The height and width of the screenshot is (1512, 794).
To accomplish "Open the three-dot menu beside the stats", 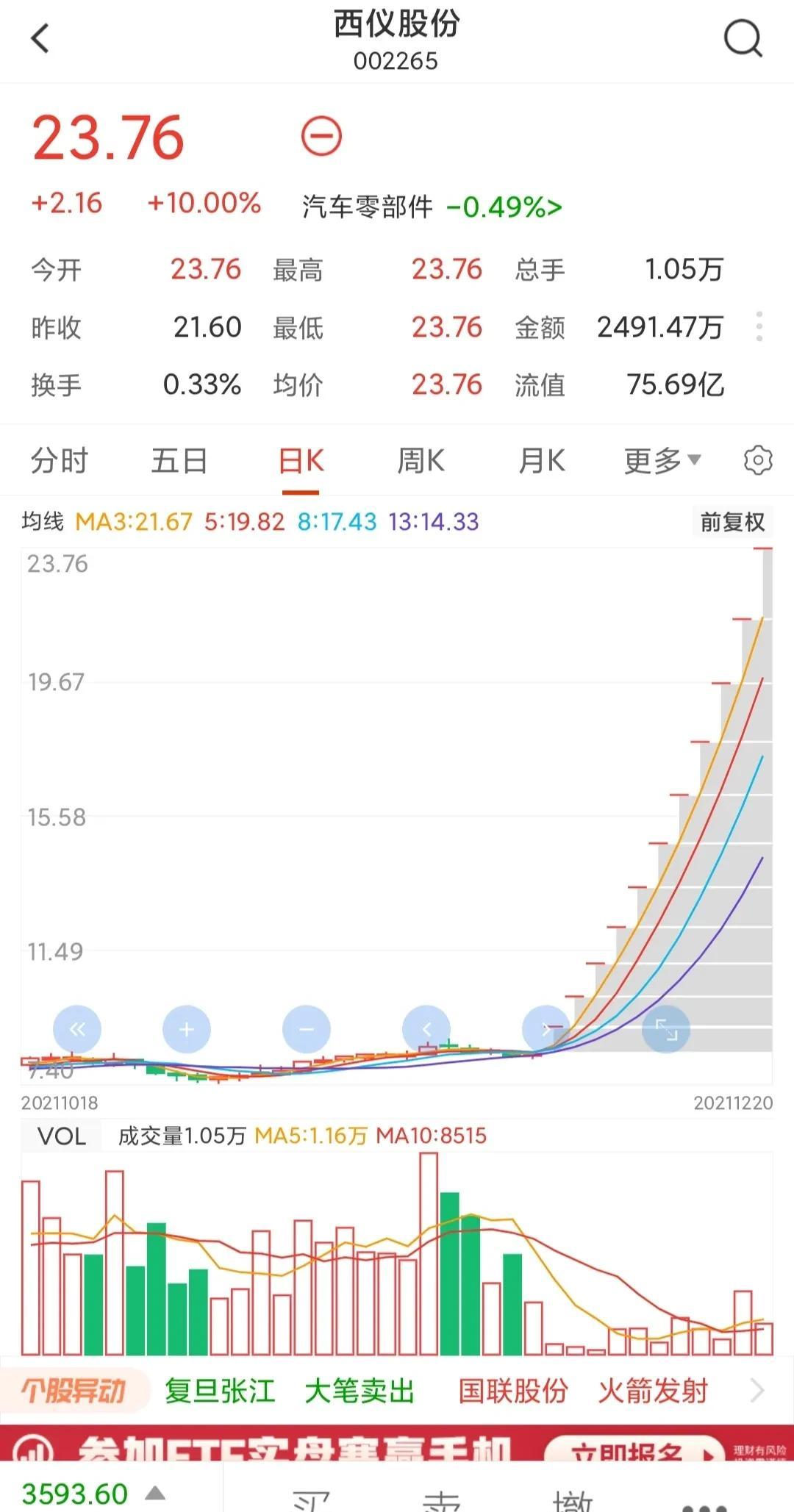I will (759, 326).
